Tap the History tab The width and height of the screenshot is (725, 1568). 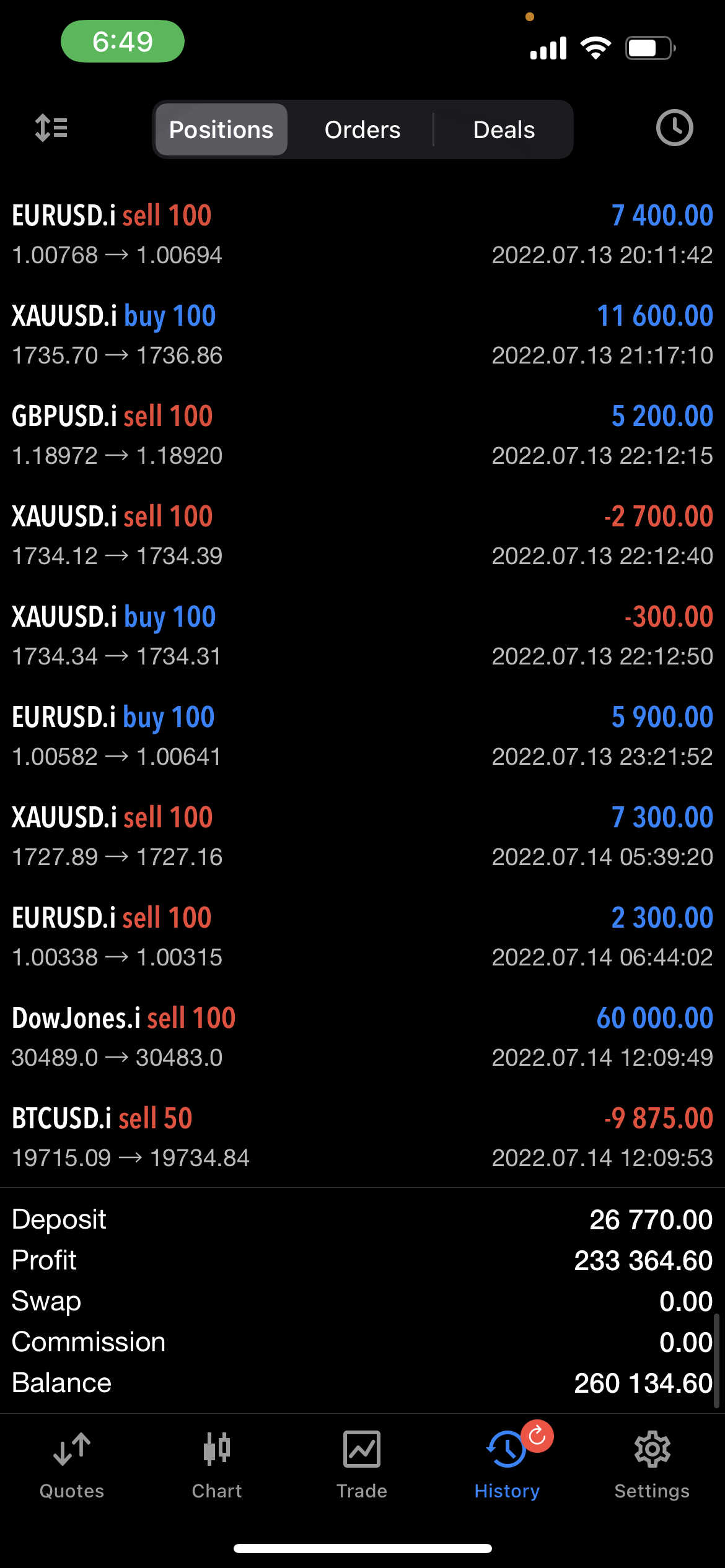pyautogui.click(x=507, y=1465)
